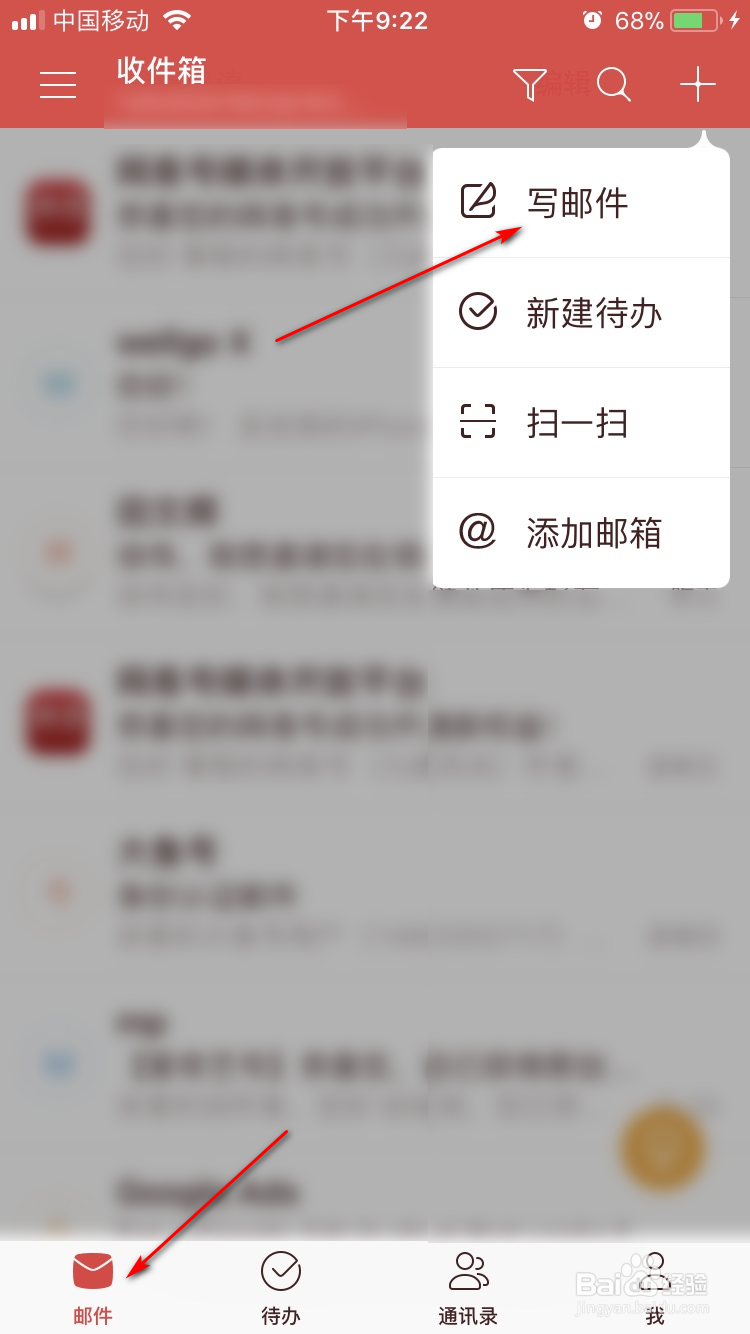Click the plus icon to open actions menu
The image size is (750, 1334).
pos(697,85)
